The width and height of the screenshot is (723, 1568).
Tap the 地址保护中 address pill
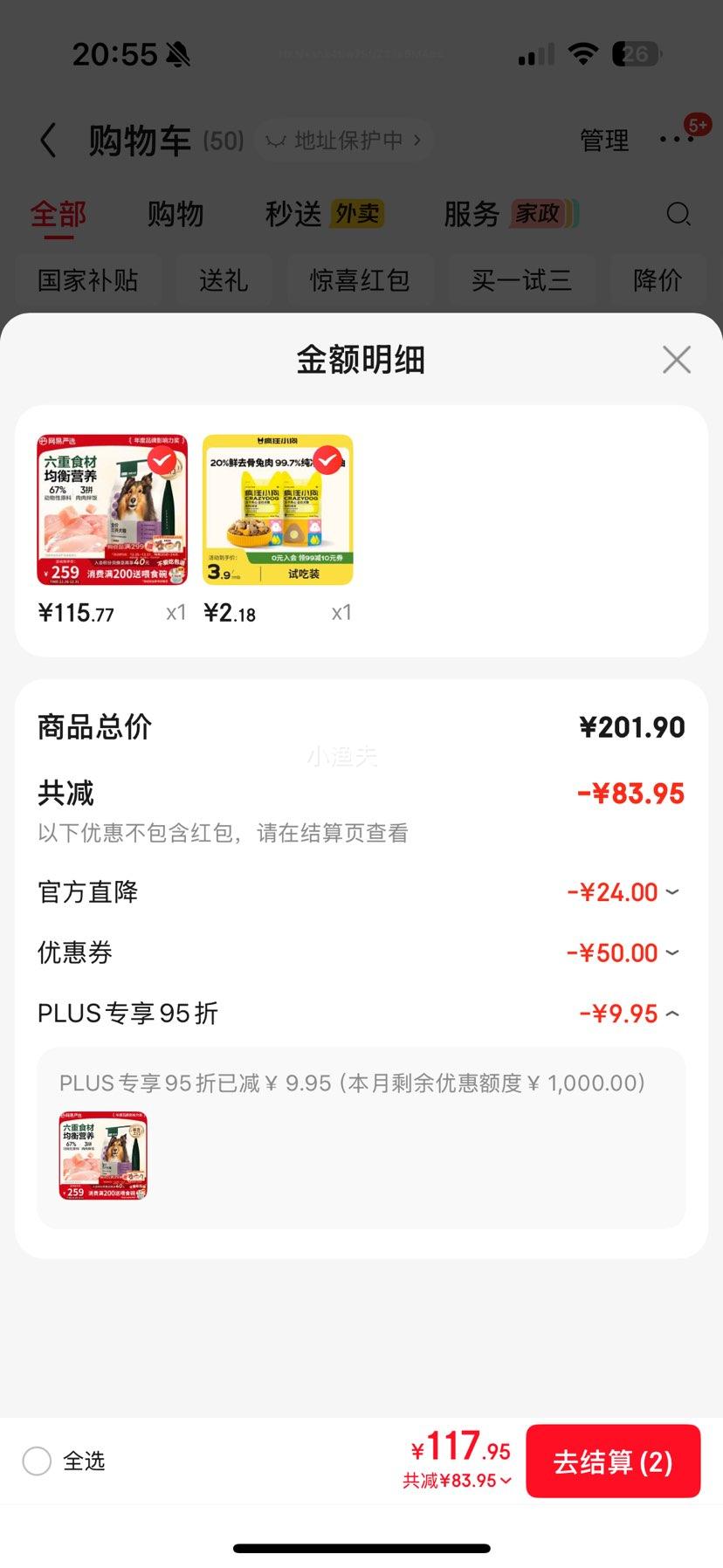pos(343,140)
